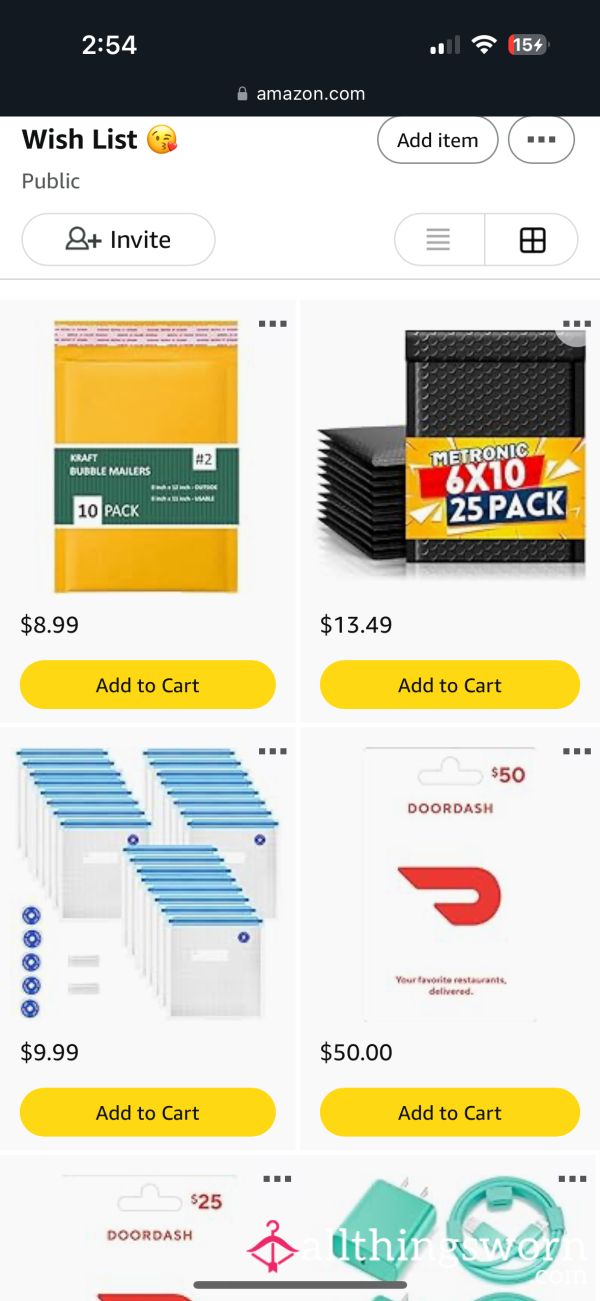The image size is (600, 1301).
Task: Add the $9.99 zipper bags to cart
Action: point(148,1113)
